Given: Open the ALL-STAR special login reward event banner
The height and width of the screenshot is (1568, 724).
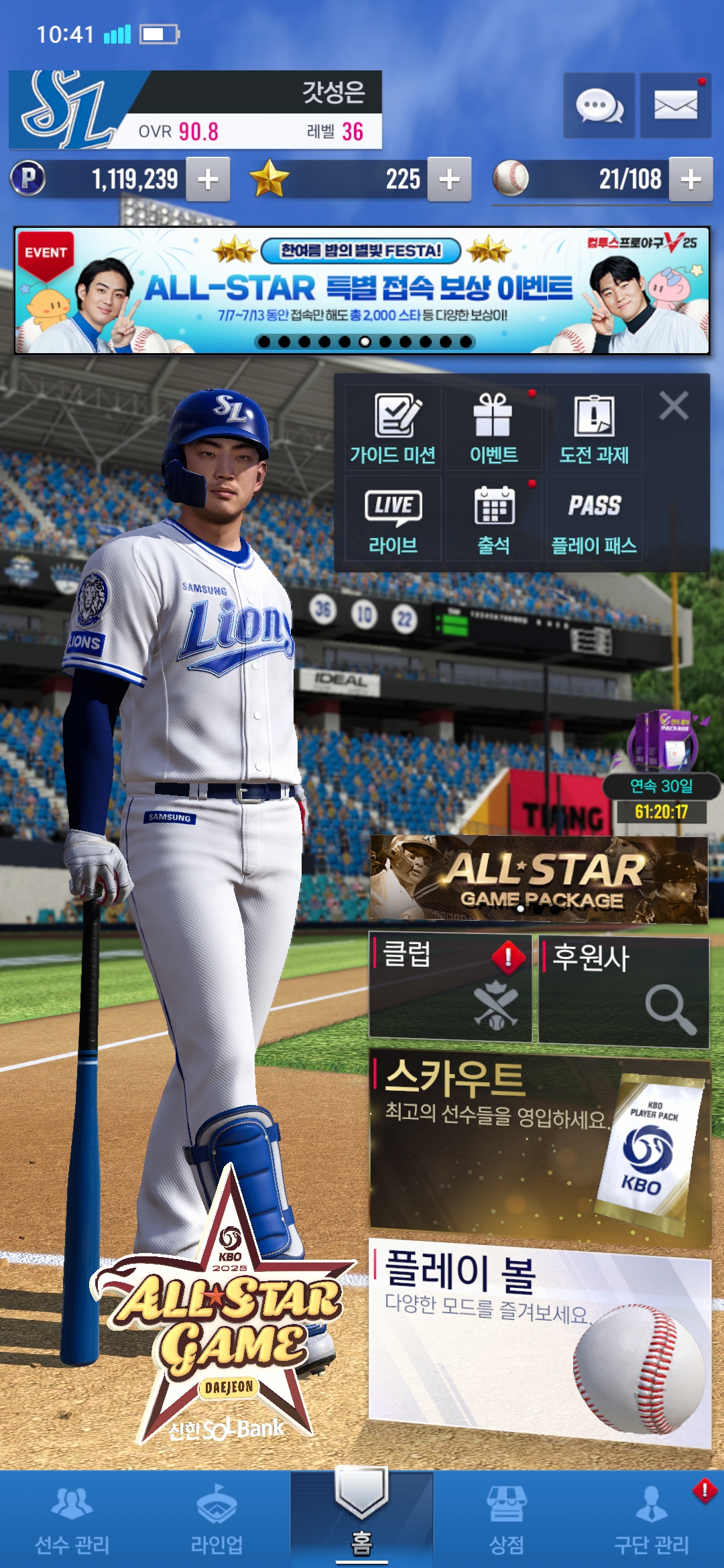Looking at the screenshot, I should click(x=362, y=290).
